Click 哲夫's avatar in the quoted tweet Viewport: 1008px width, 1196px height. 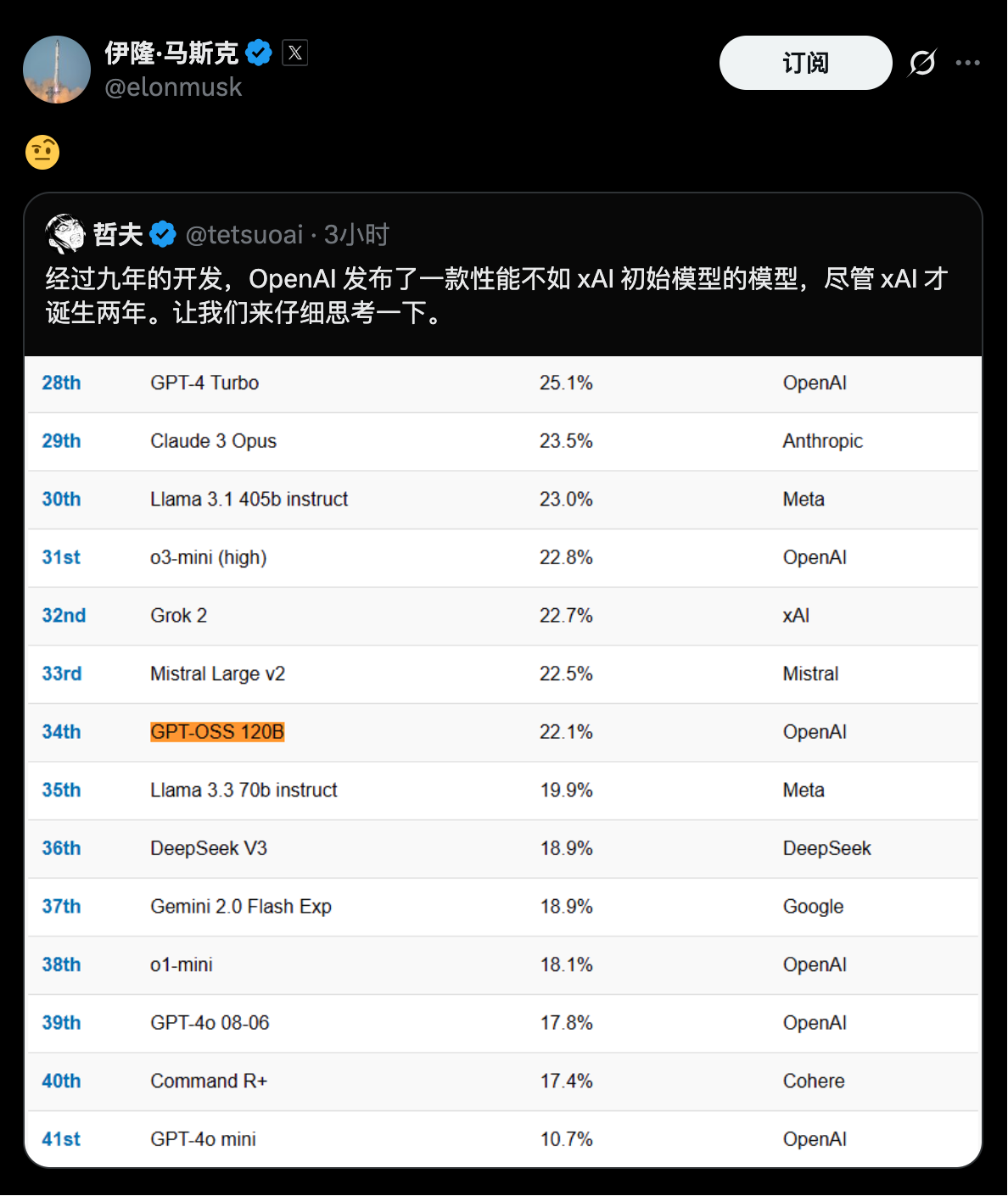tap(66, 232)
